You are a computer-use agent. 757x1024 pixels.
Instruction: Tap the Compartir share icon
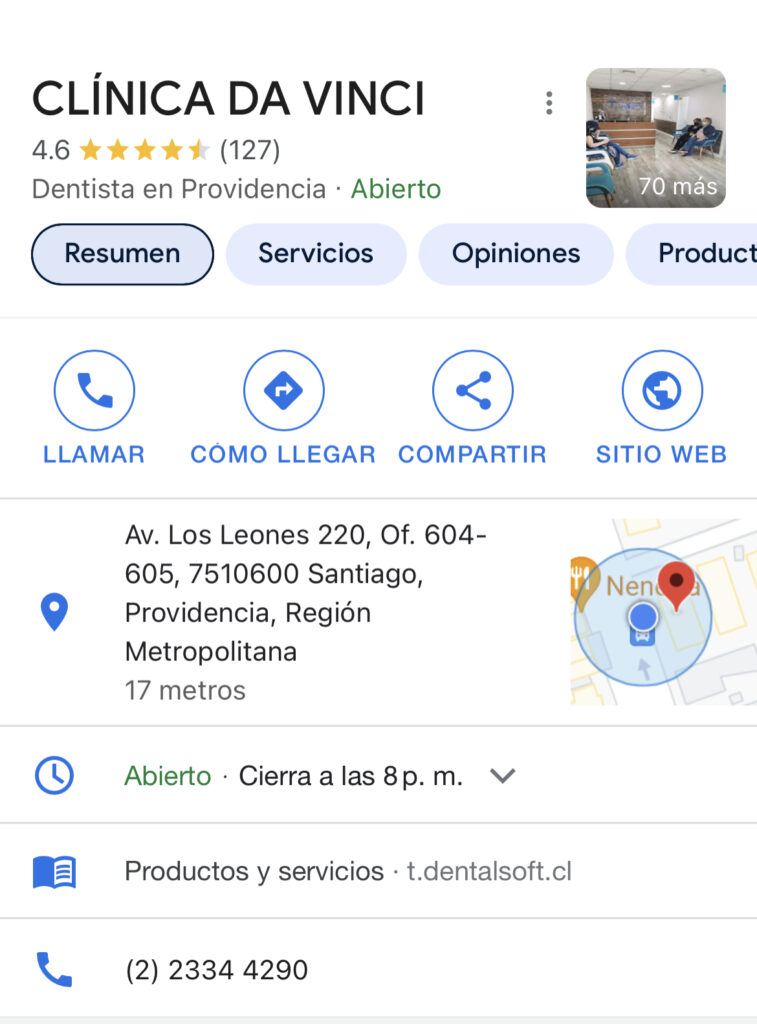tap(472, 389)
